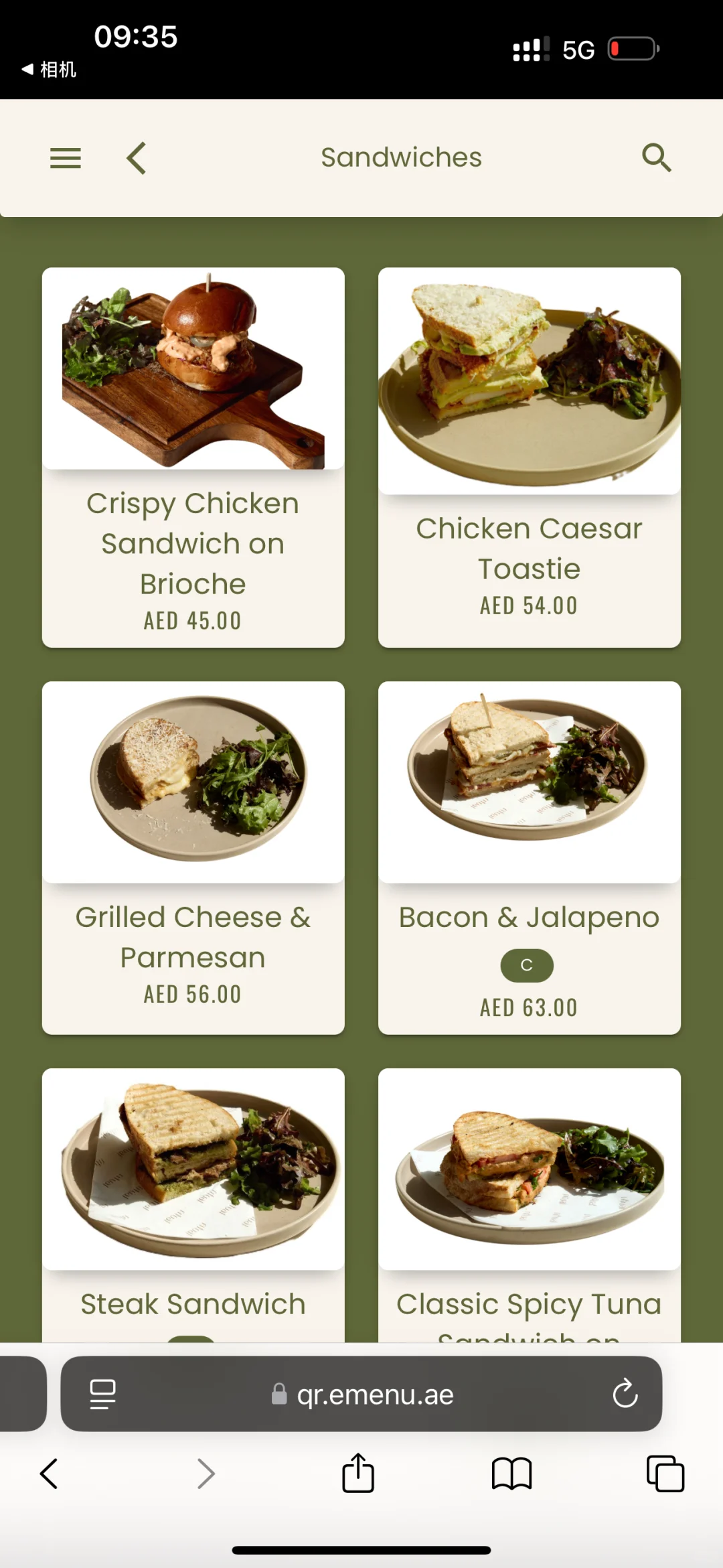Show all open tabs
723x1568 pixels.
(x=665, y=1474)
